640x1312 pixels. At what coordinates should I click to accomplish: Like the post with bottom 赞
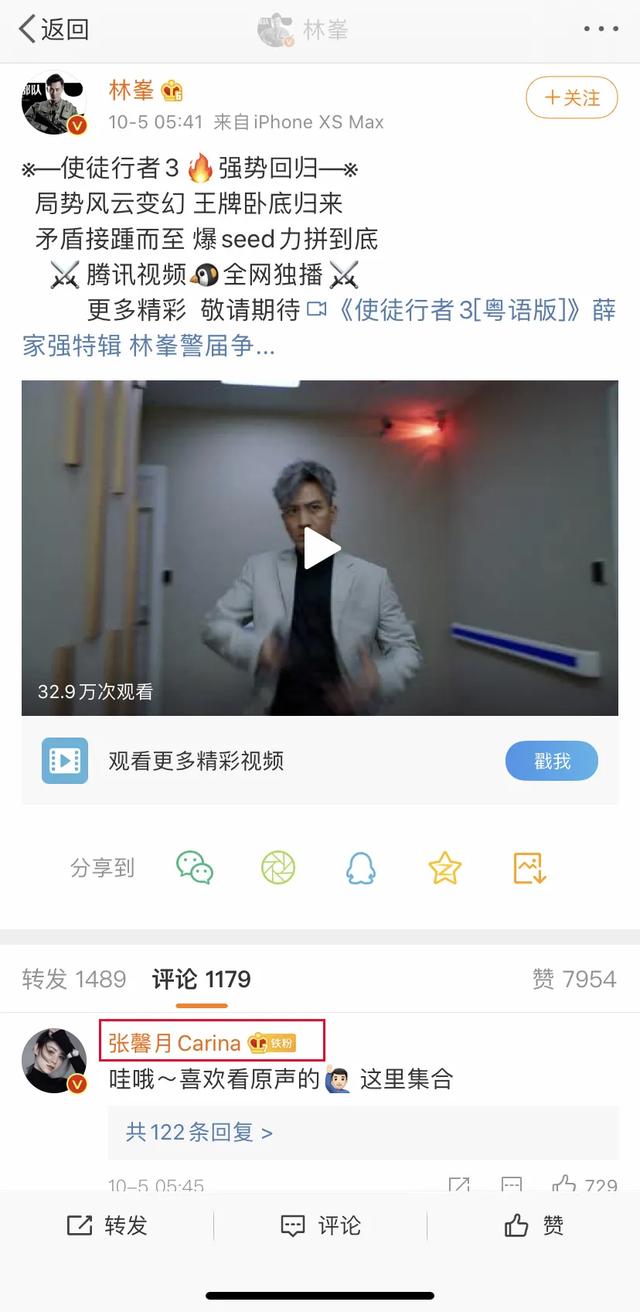click(x=534, y=1225)
